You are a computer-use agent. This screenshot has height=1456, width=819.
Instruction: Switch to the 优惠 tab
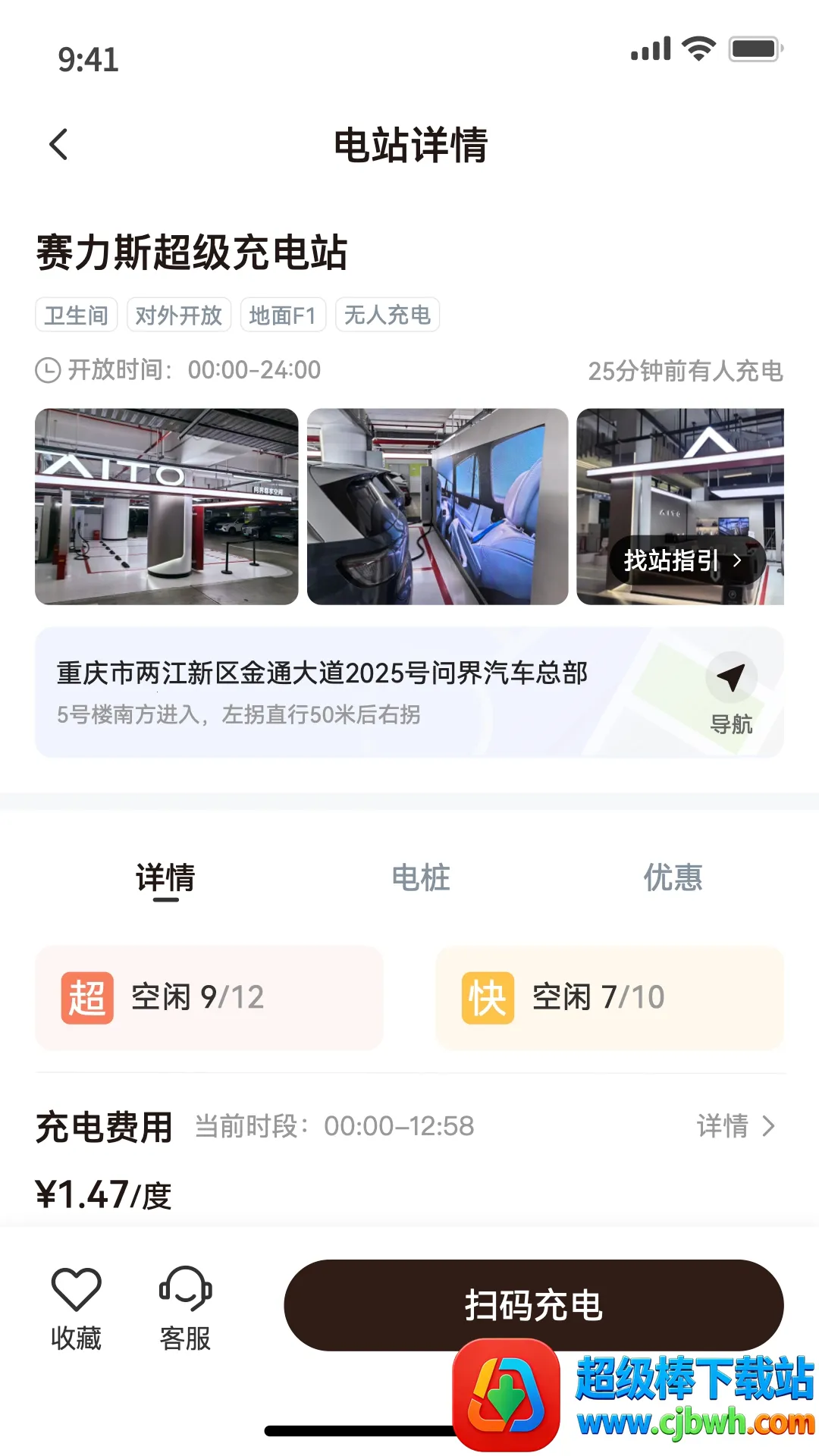pos(673,877)
